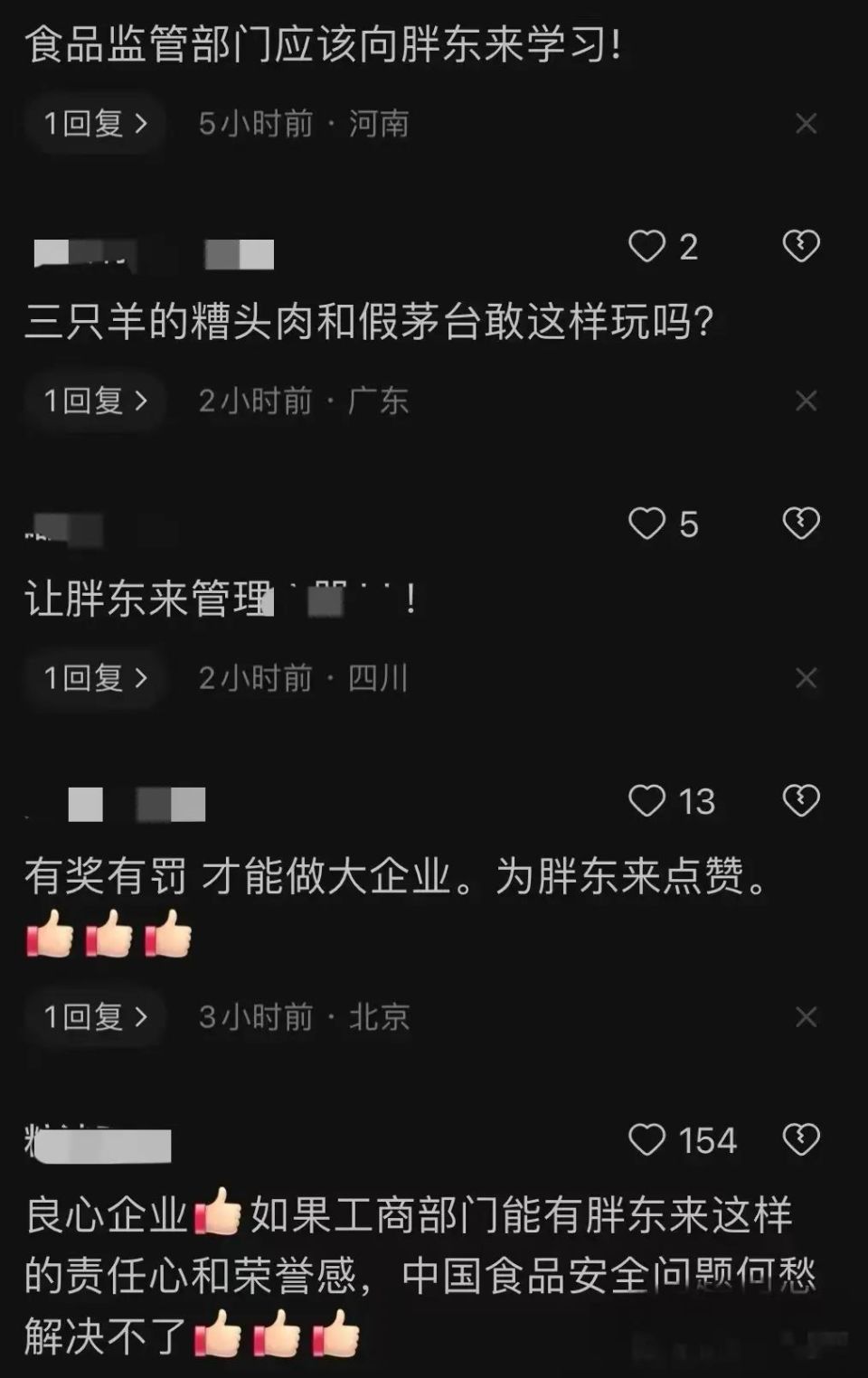Toggle like on the heart showing 2
This screenshot has width=868, height=1378.
(646, 246)
